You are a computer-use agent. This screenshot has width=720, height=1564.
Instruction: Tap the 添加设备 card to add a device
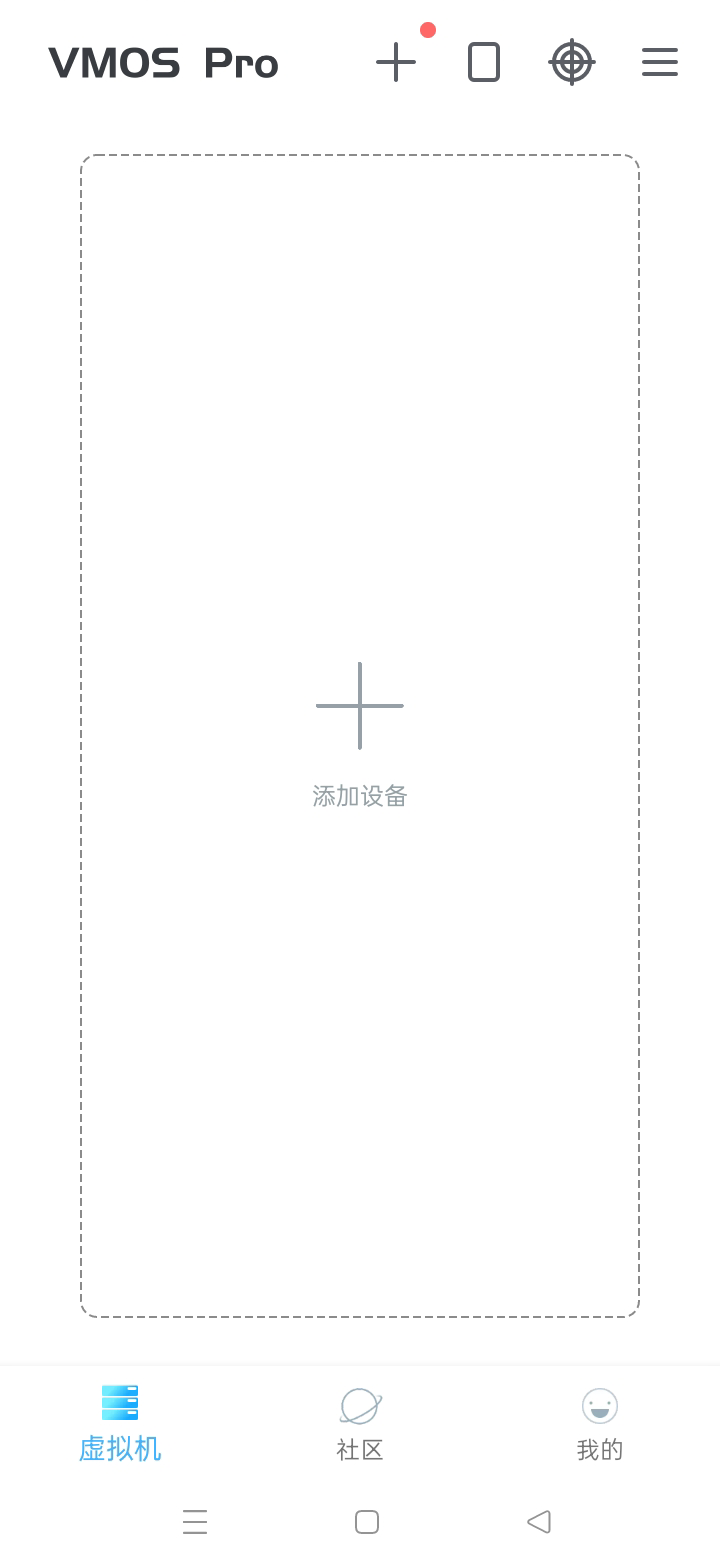pyautogui.click(x=360, y=734)
